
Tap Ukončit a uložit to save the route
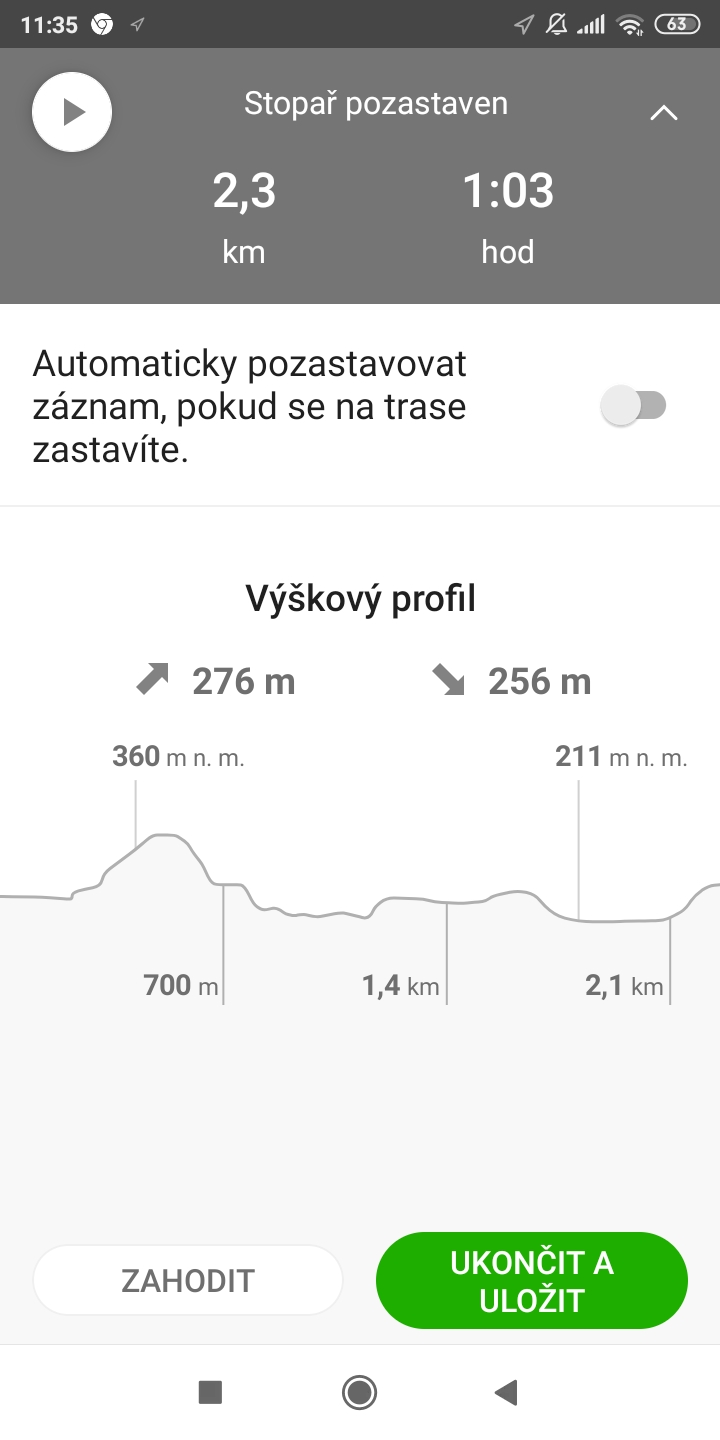(x=532, y=1281)
